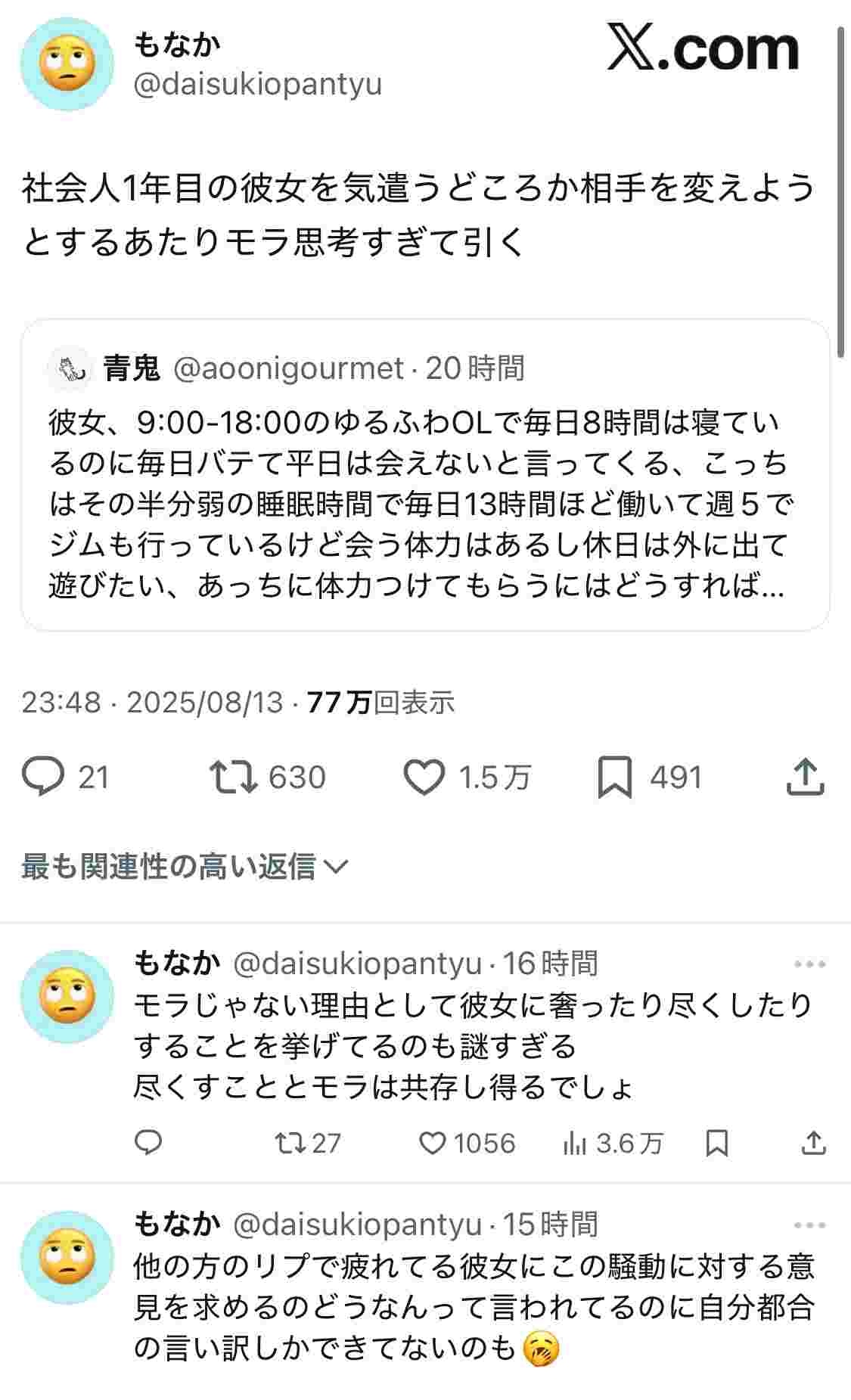
Task: Like the reply with 1056 likes
Action: point(432,1143)
